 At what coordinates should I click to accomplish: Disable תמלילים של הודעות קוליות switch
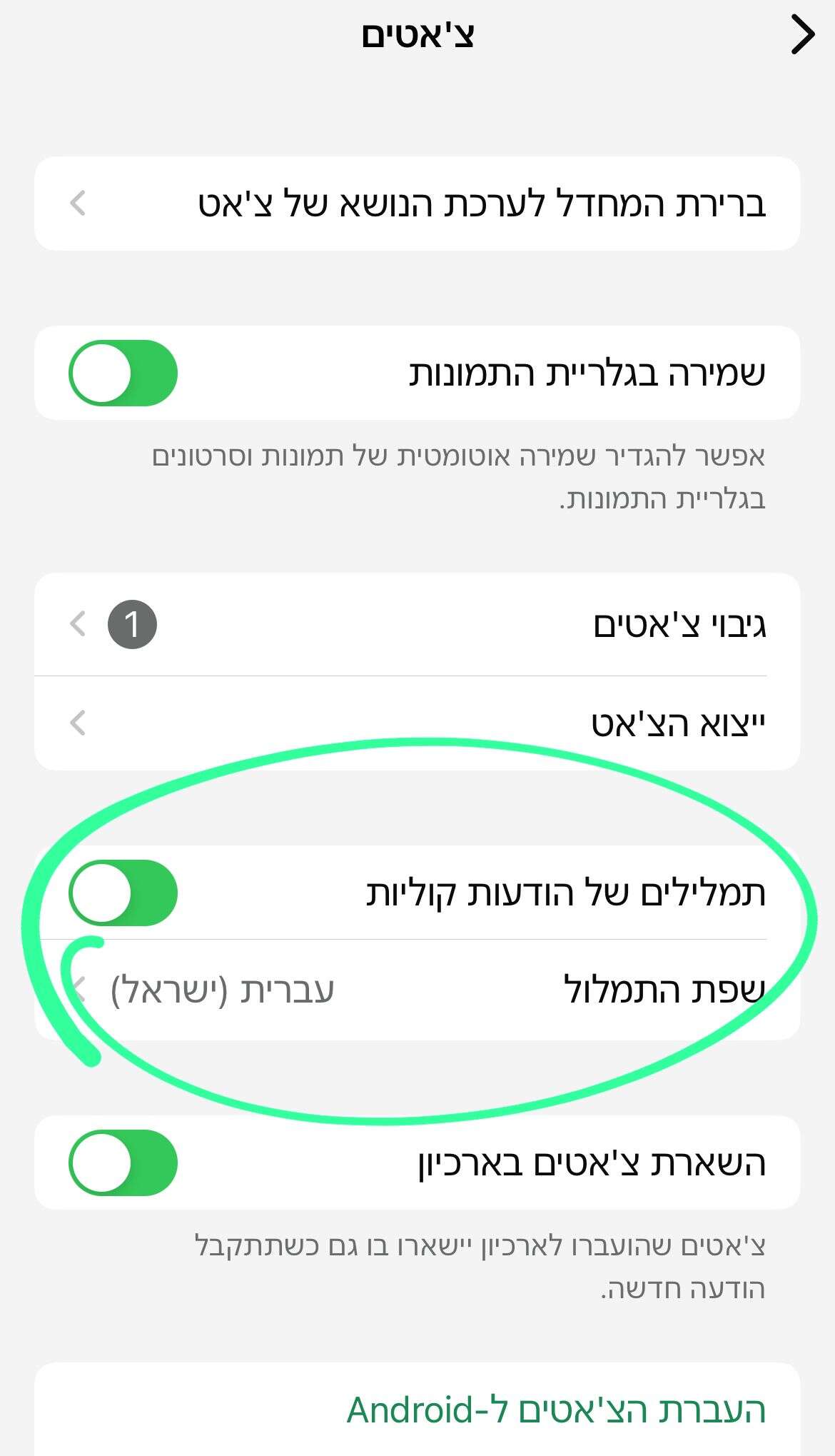click(123, 893)
